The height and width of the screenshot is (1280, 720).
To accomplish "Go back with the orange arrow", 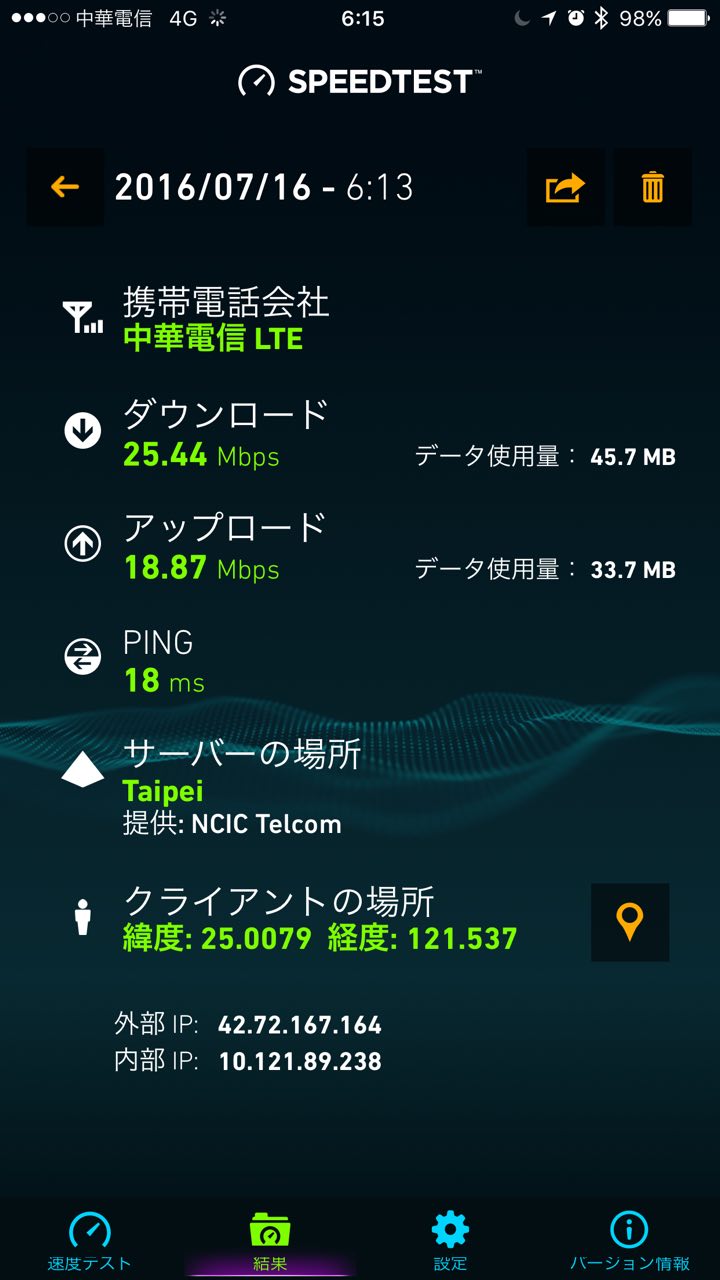I will [x=65, y=187].
